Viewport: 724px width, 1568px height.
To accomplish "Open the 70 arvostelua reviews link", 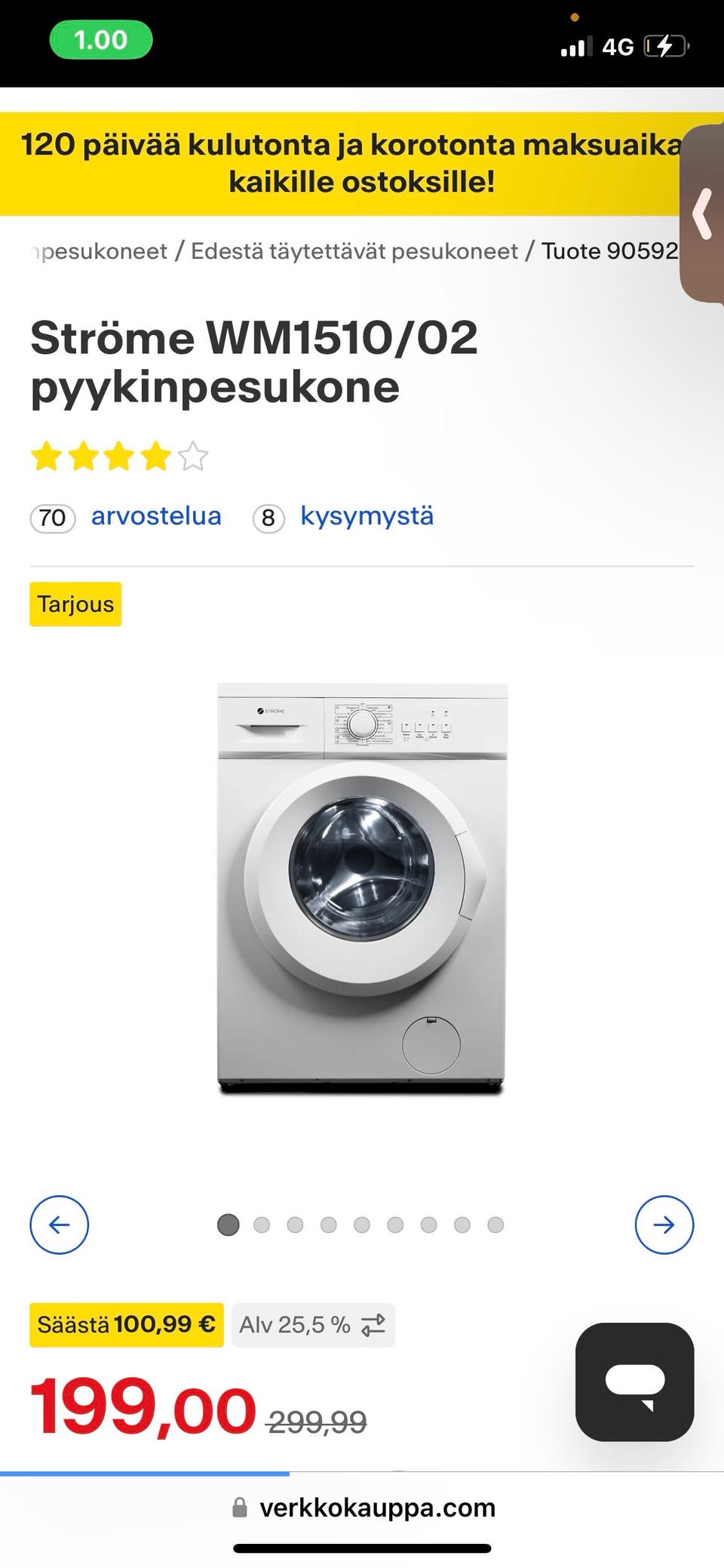I will pos(126,518).
